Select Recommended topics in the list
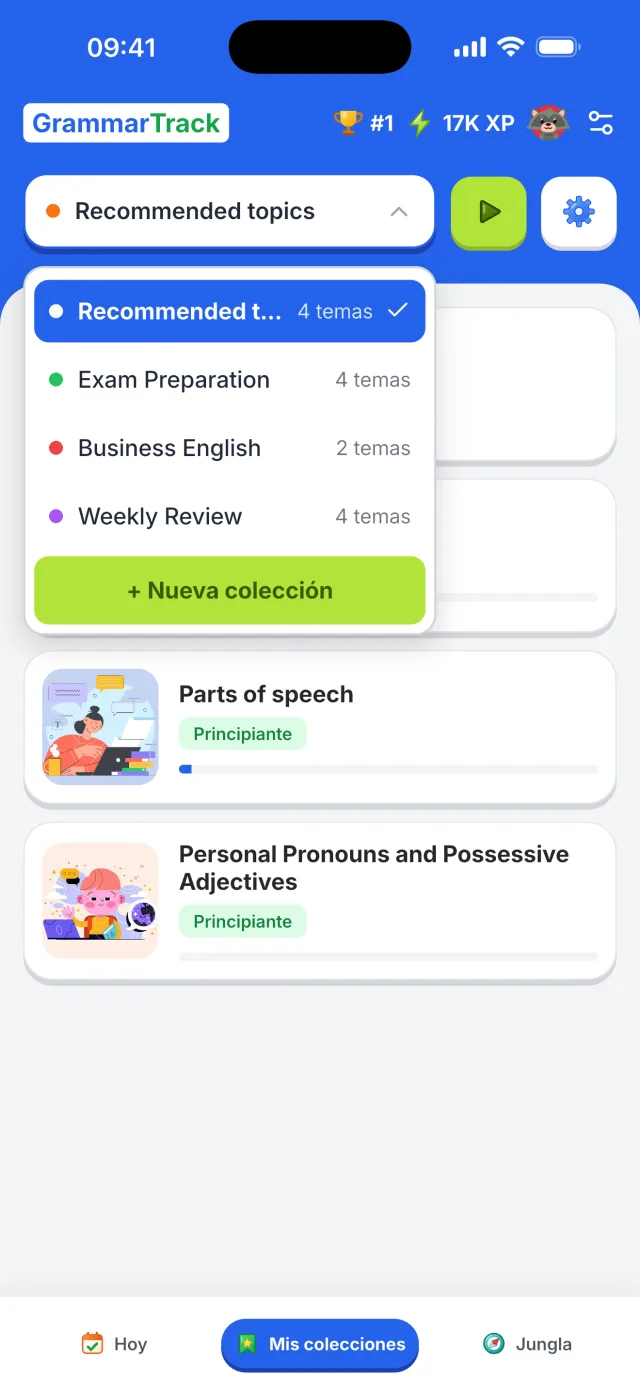Viewport: 640px width, 1390px height. 230,311
